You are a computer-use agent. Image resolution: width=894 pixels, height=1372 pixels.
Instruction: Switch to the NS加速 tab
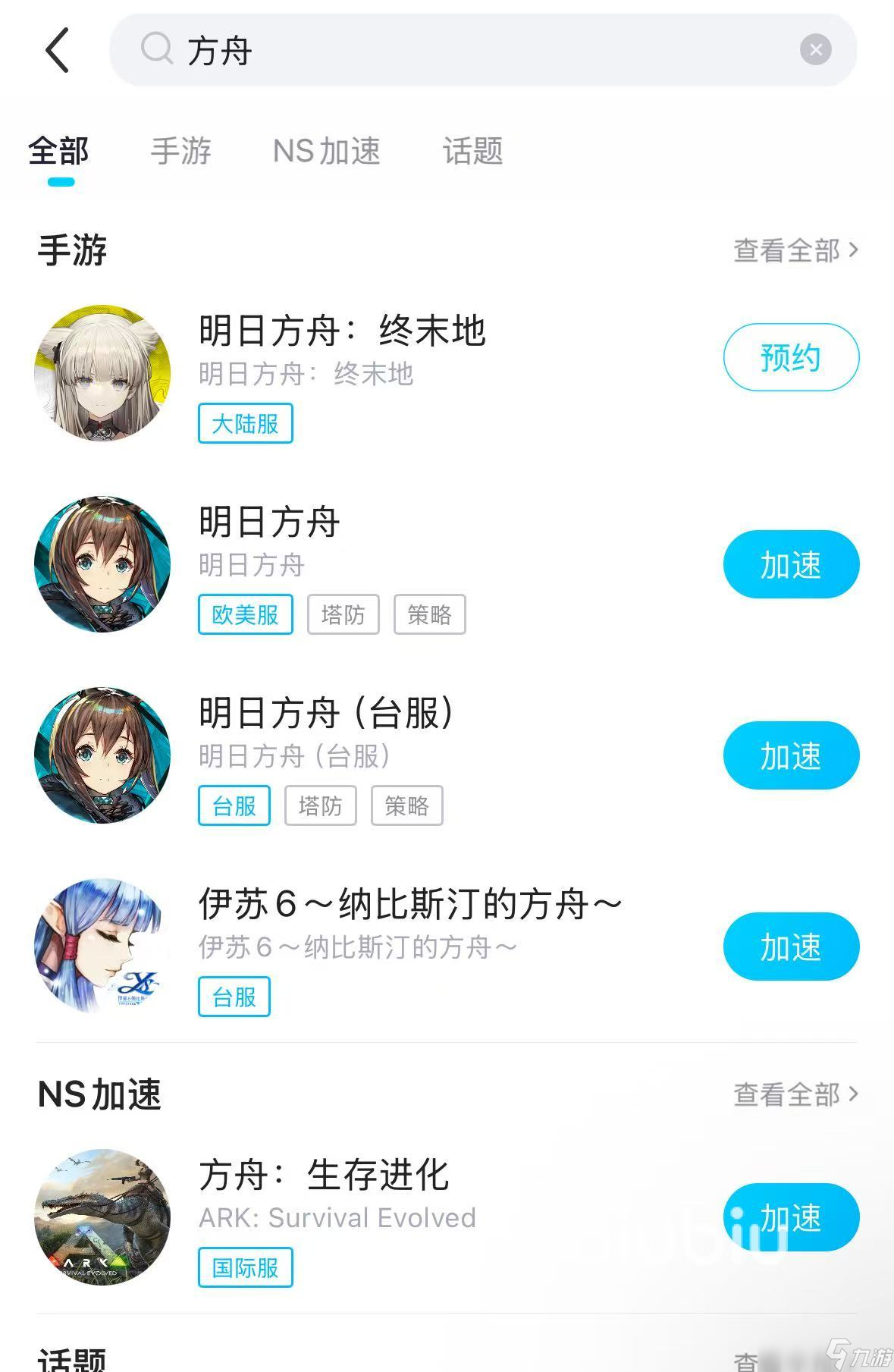tap(328, 152)
